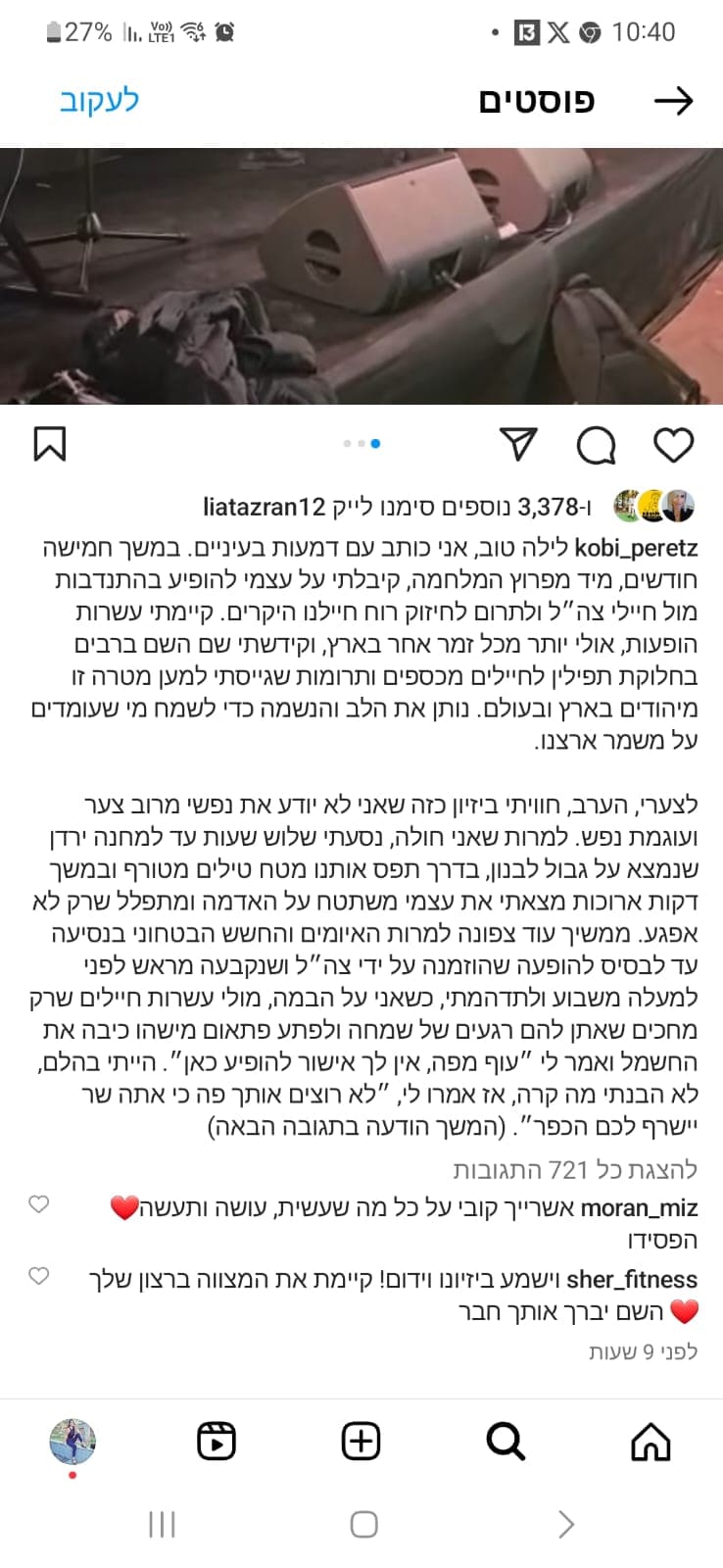
Task: Open the comment bubble under the post
Action: (596, 445)
